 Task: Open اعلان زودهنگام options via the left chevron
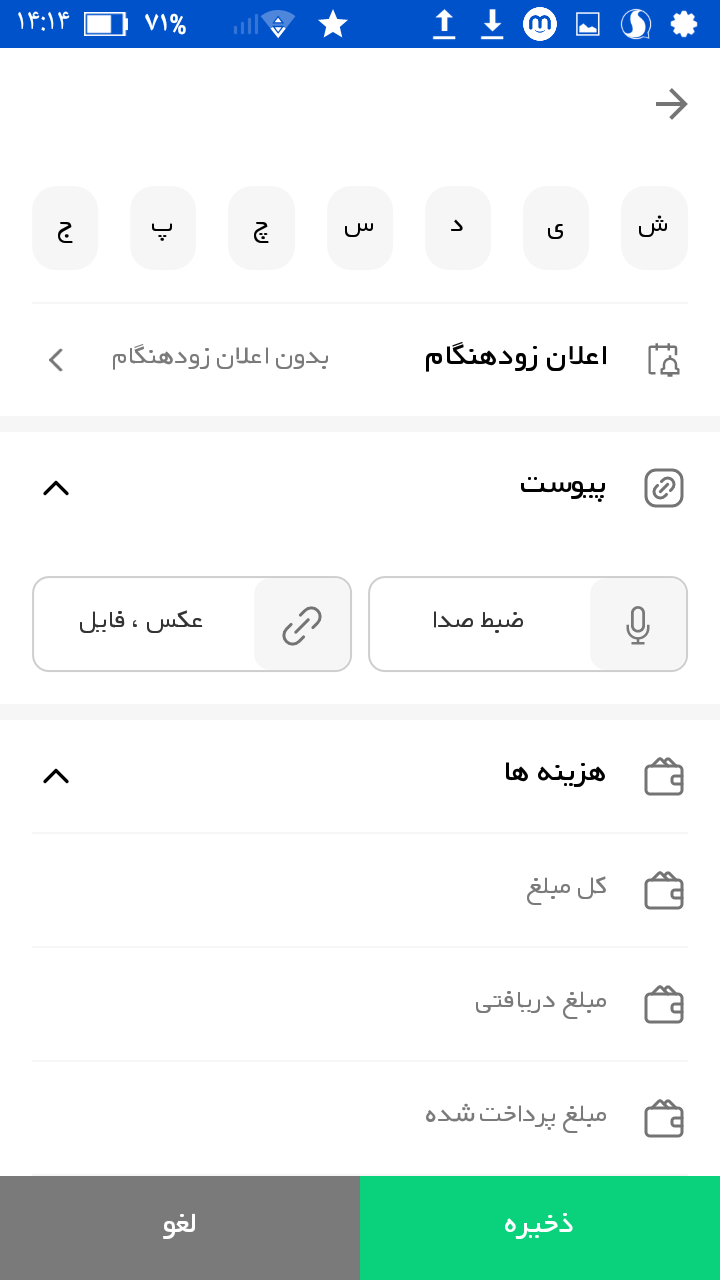point(55,360)
